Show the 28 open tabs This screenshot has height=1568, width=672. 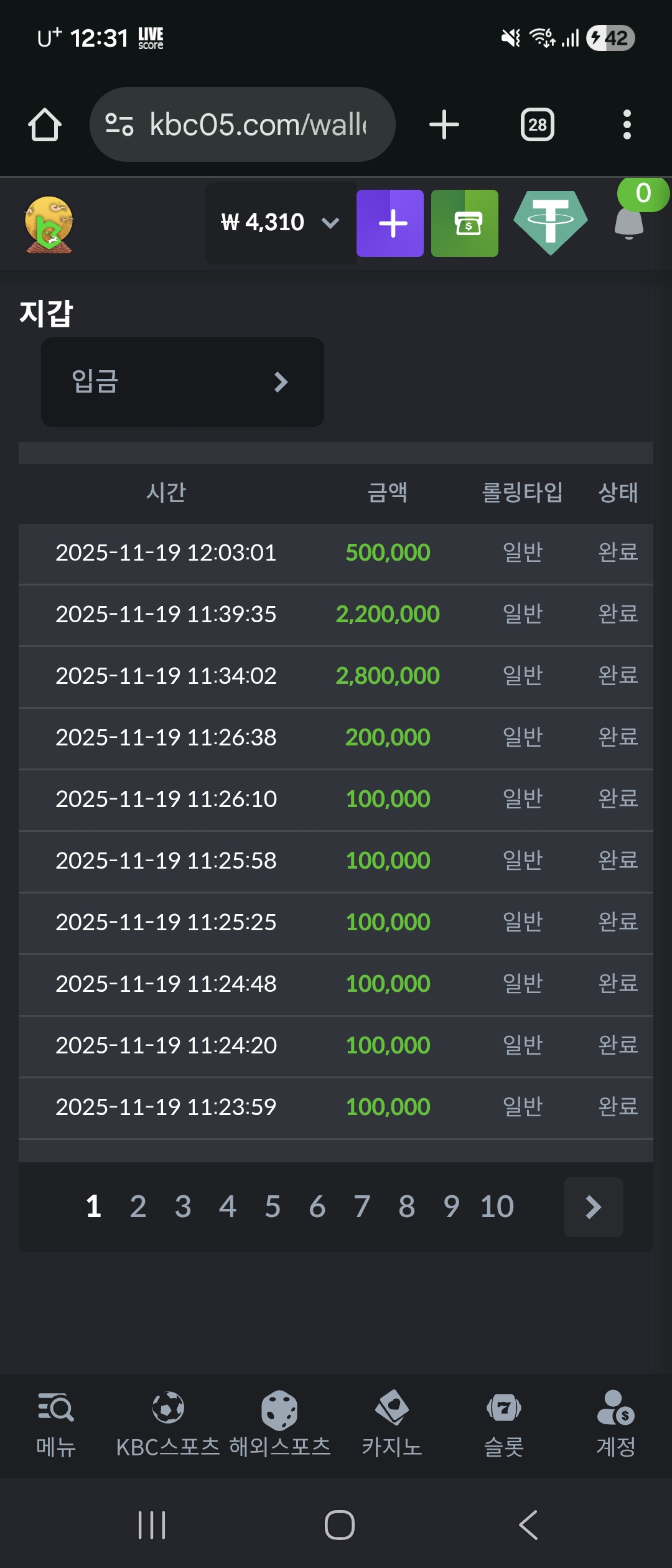[538, 124]
